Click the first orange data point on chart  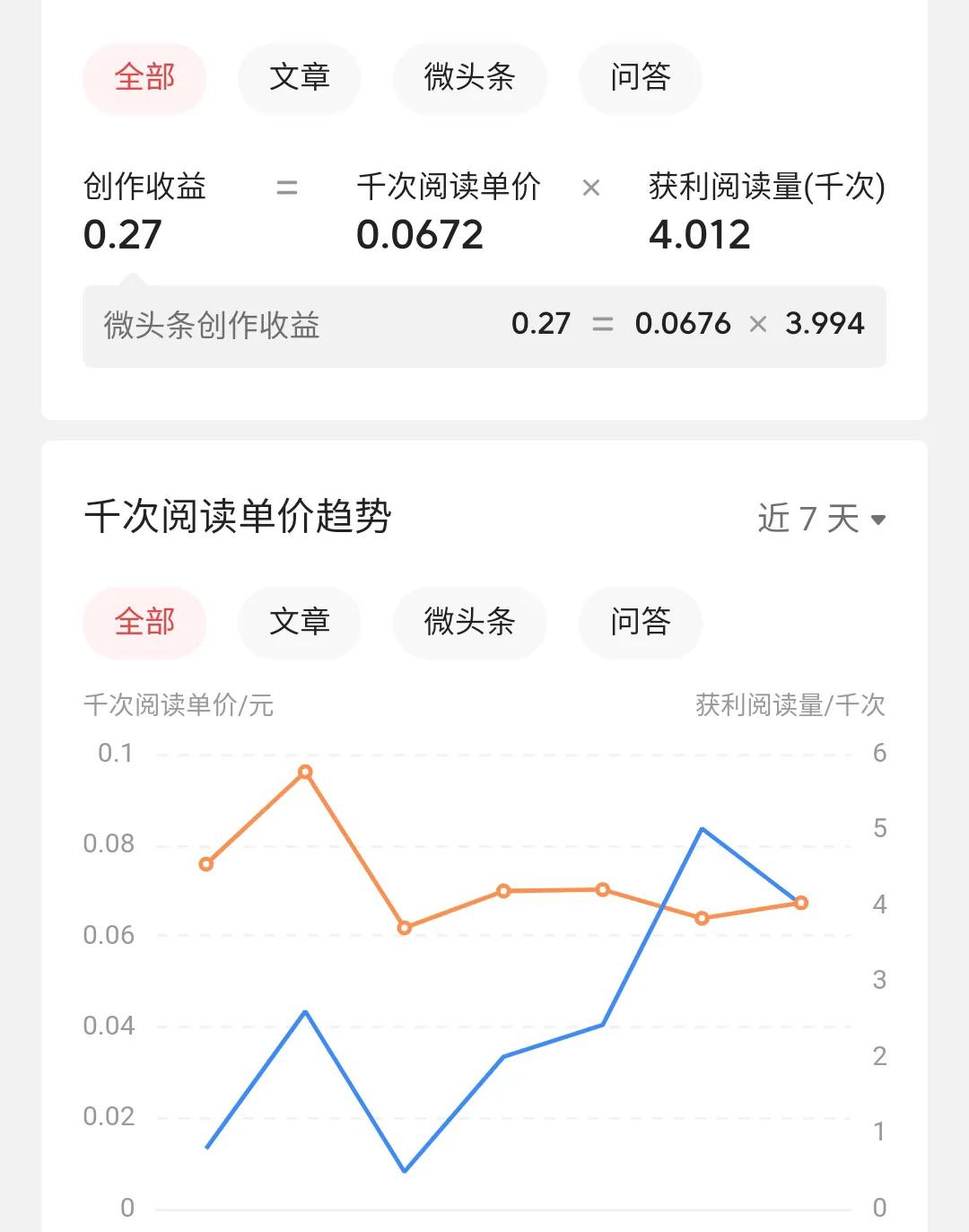[x=205, y=864]
